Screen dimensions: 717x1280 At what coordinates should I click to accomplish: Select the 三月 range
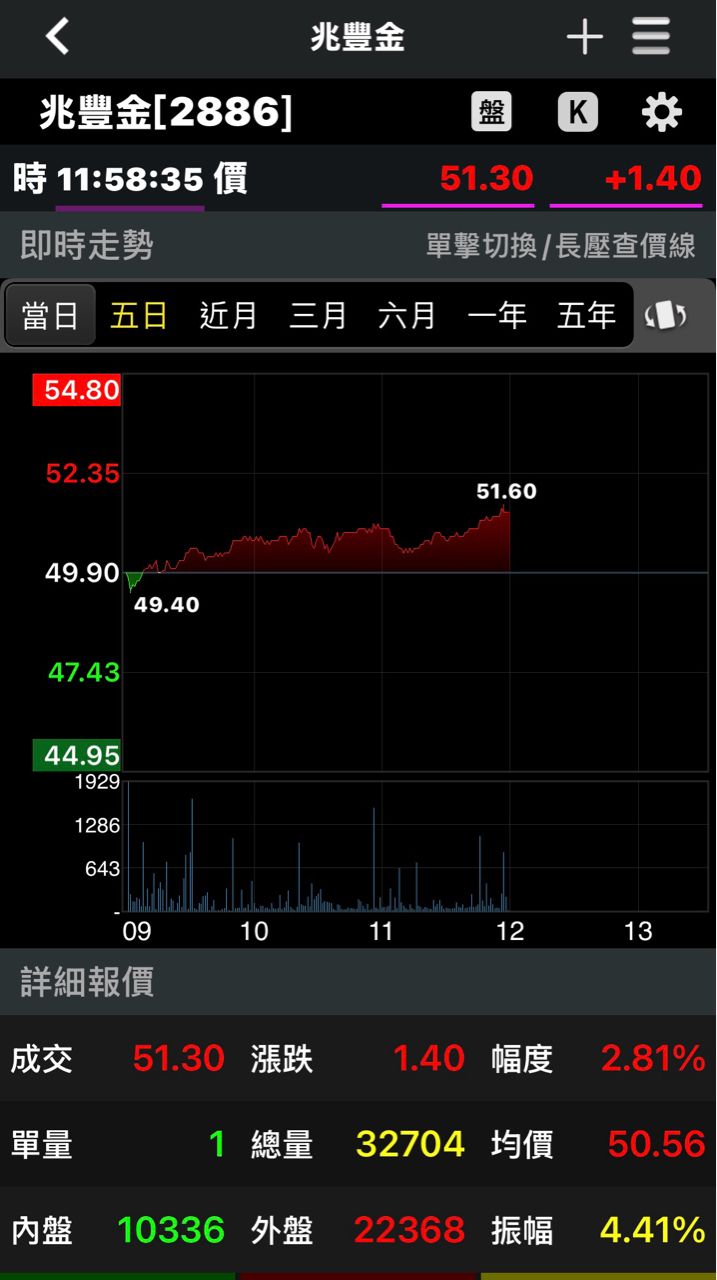pyautogui.click(x=318, y=315)
